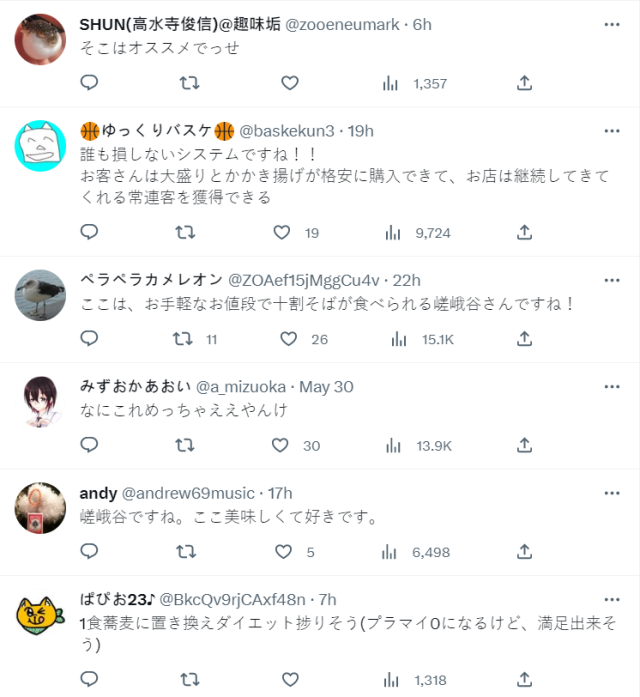Reply to みずおかあおい's tweet

coord(89,445)
